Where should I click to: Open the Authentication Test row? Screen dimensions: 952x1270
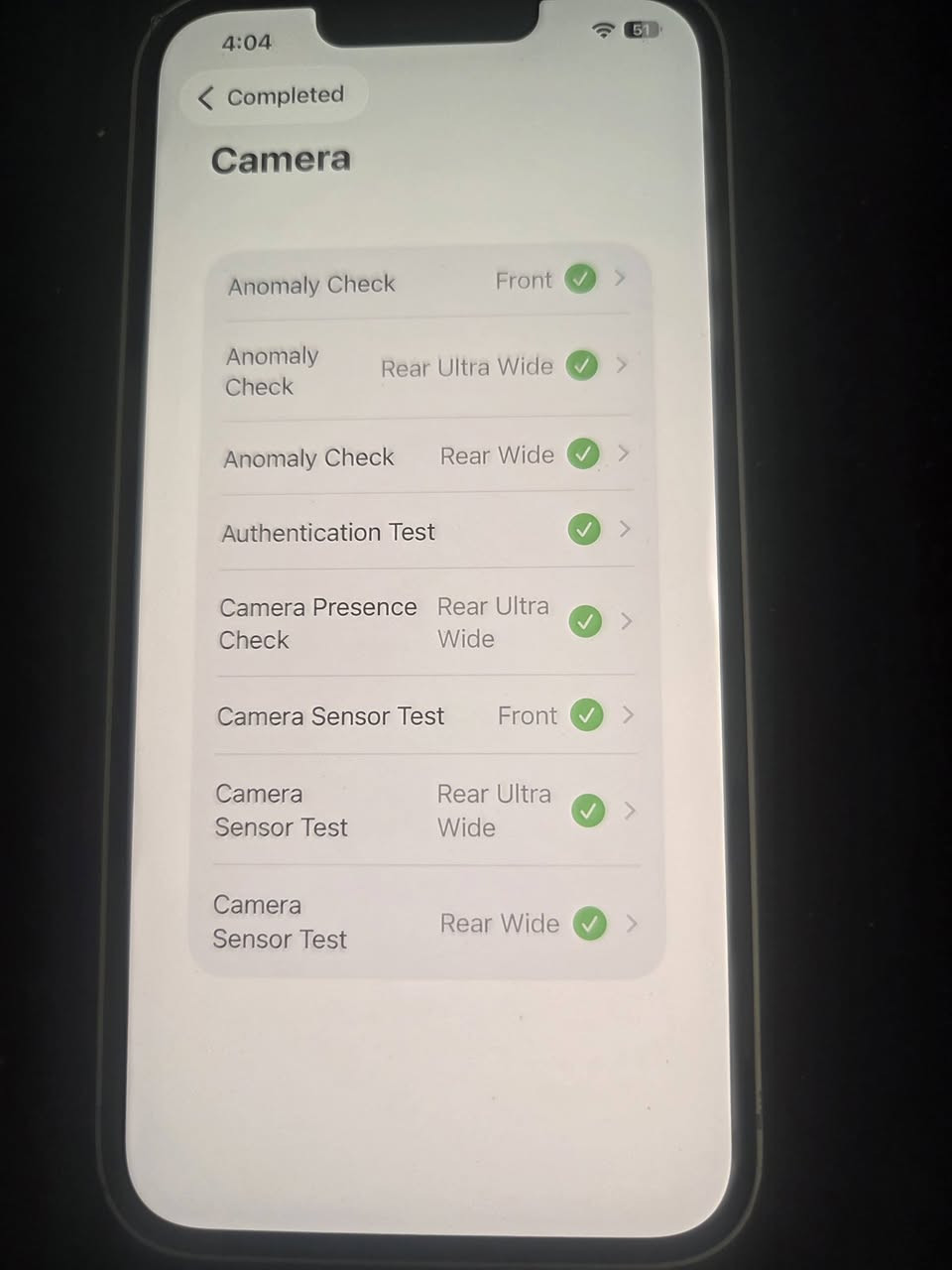426,532
